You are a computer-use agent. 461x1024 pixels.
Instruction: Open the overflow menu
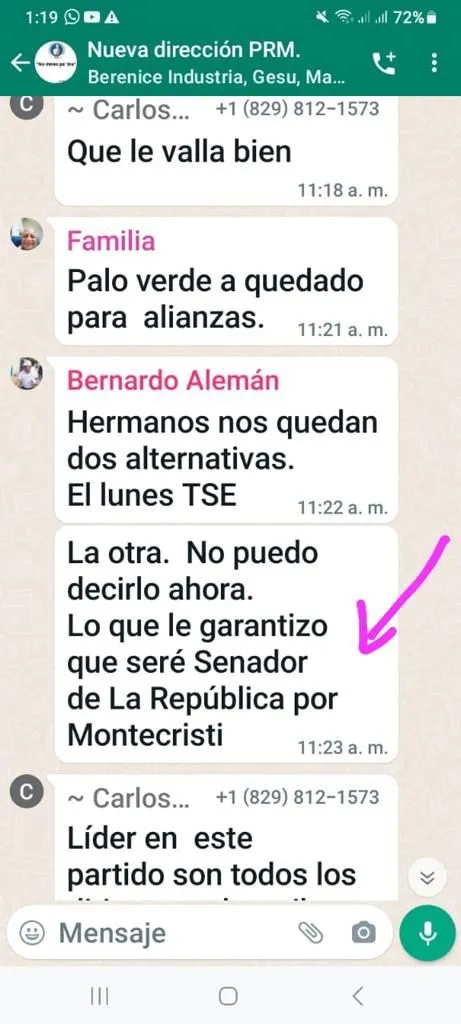click(434, 63)
